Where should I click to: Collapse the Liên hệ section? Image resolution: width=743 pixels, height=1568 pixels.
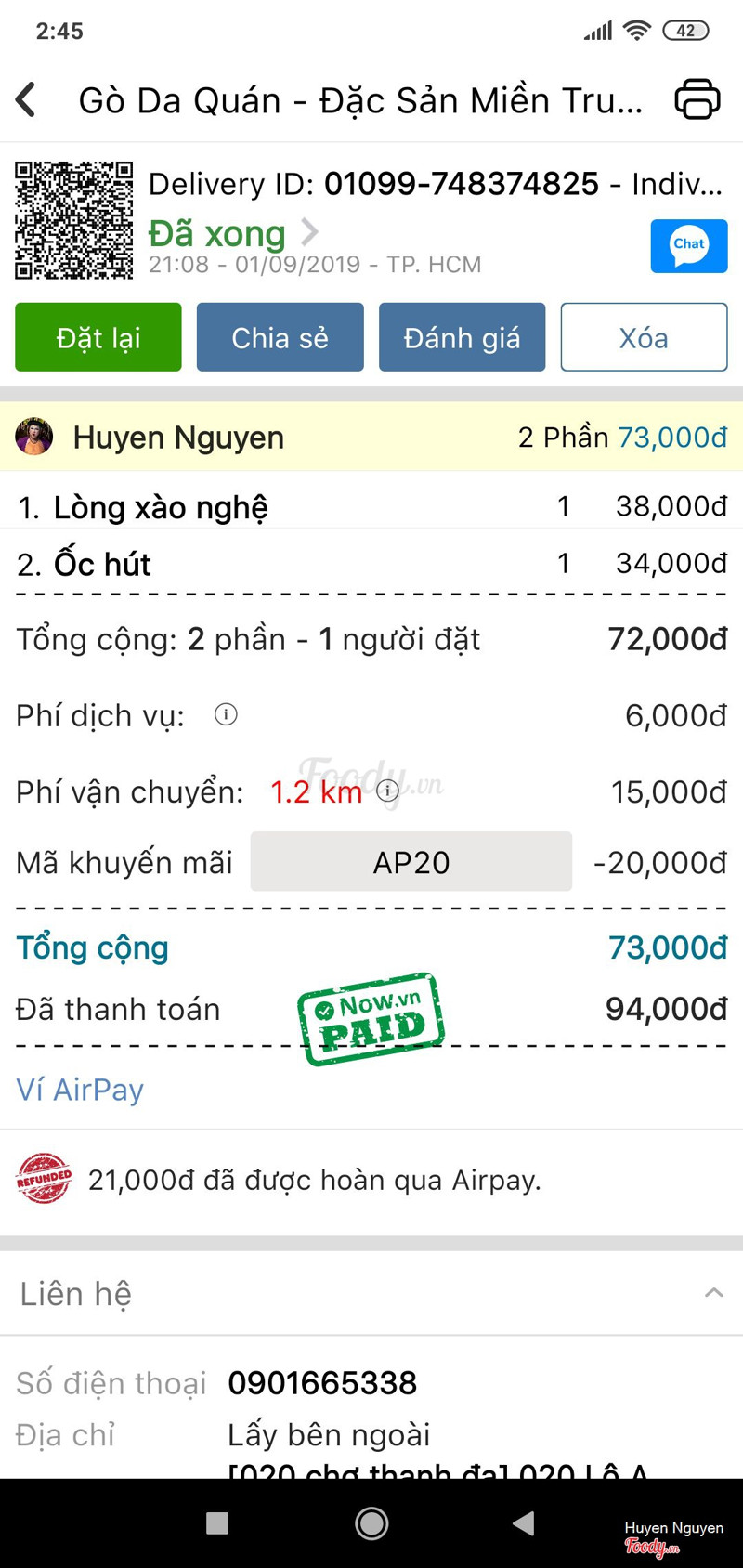click(x=713, y=1292)
